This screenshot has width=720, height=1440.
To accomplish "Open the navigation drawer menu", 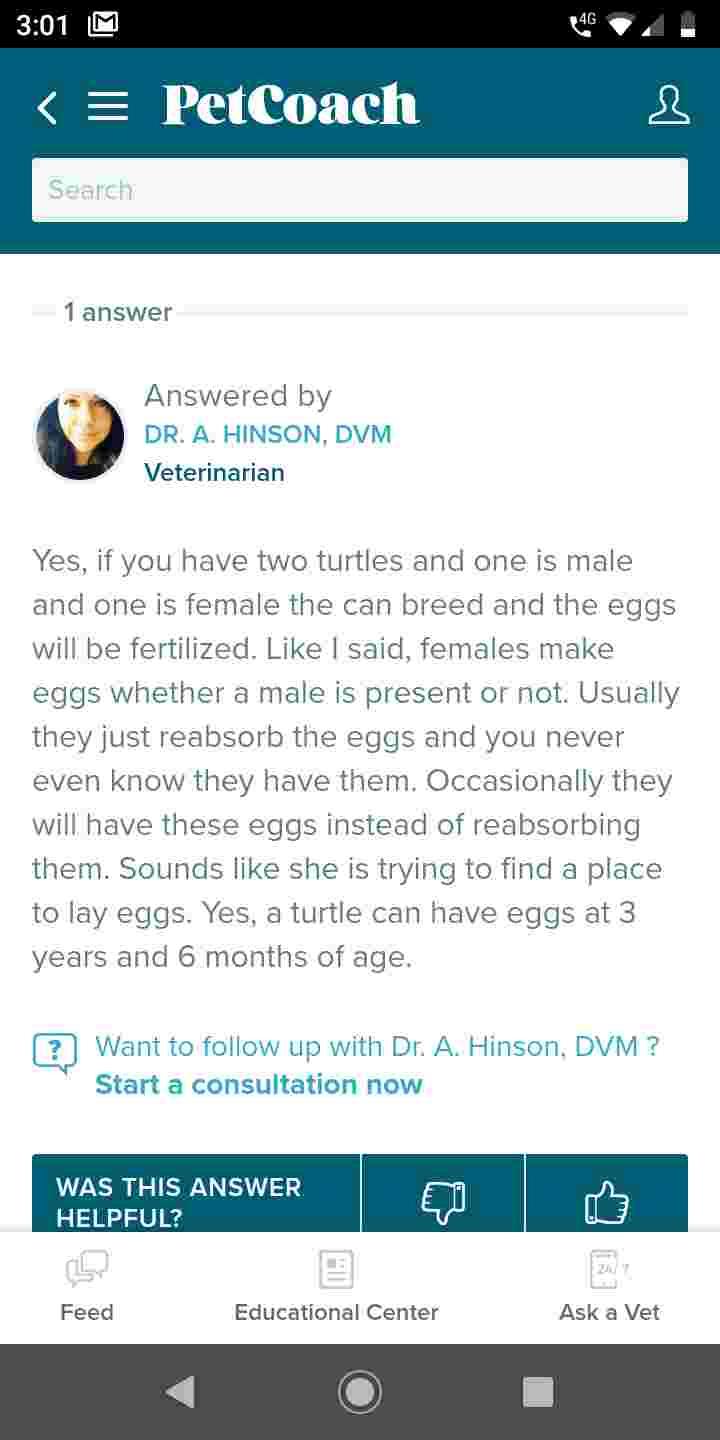I will point(108,106).
